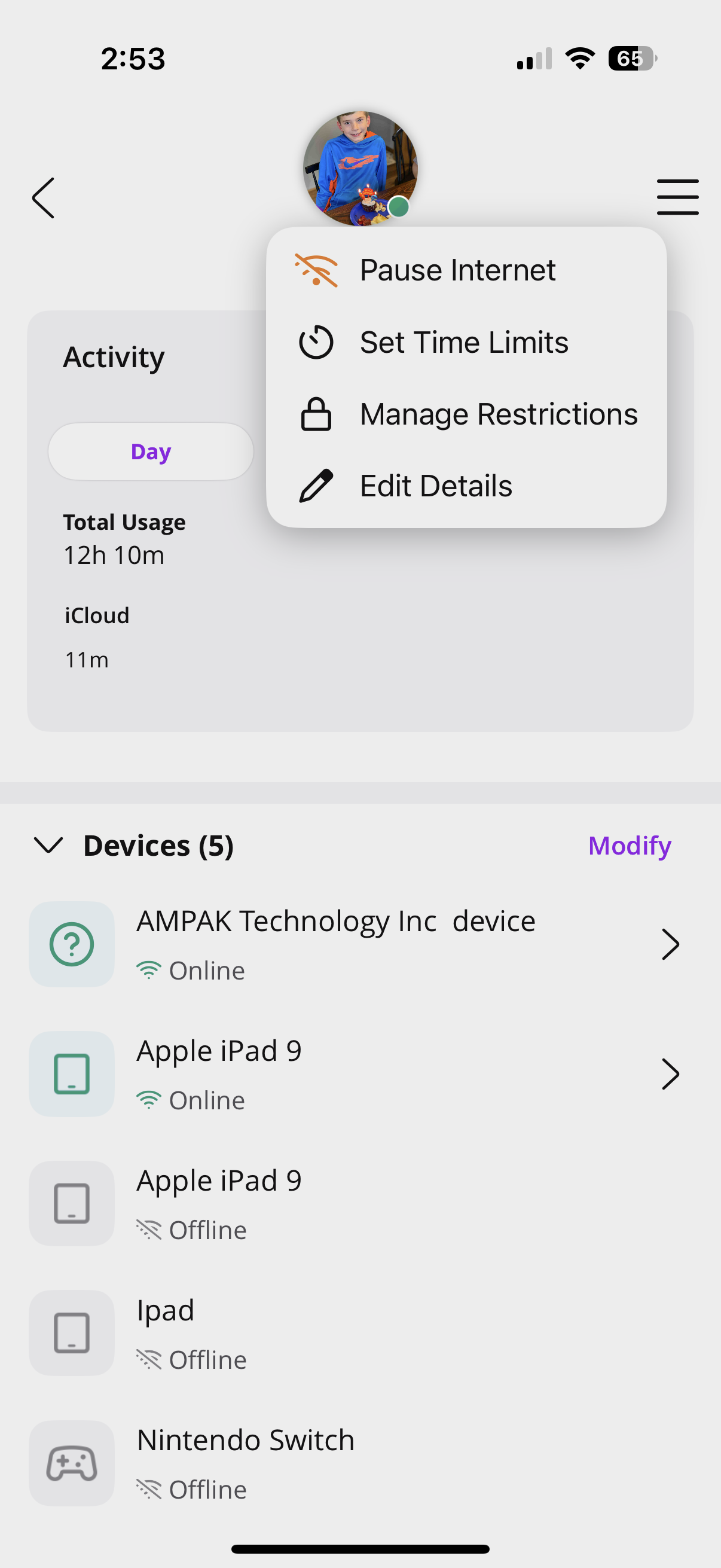721x1568 pixels.
Task: Open Manage Restrictions
Action: tap(497, 414)
